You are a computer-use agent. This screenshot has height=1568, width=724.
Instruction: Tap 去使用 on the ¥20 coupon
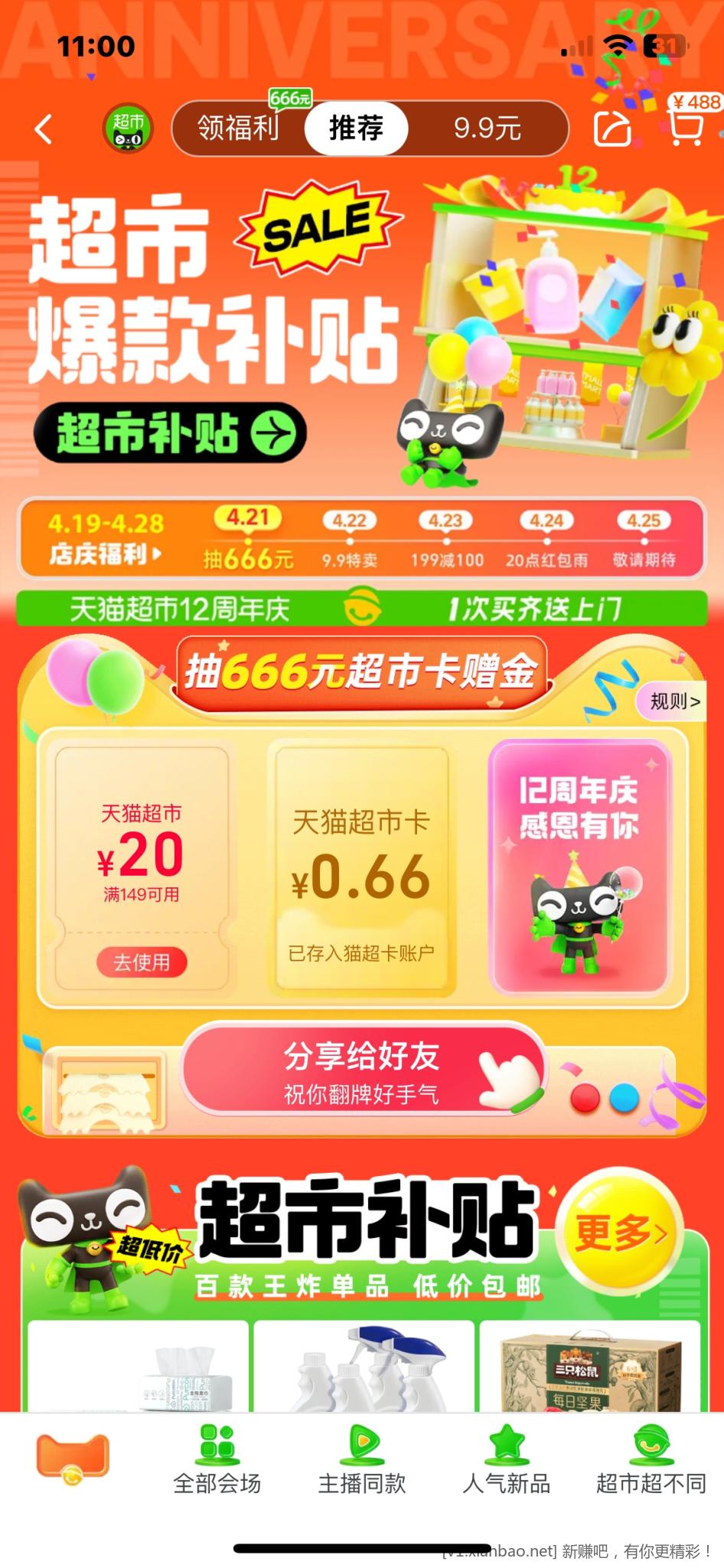tap(142, 962)
